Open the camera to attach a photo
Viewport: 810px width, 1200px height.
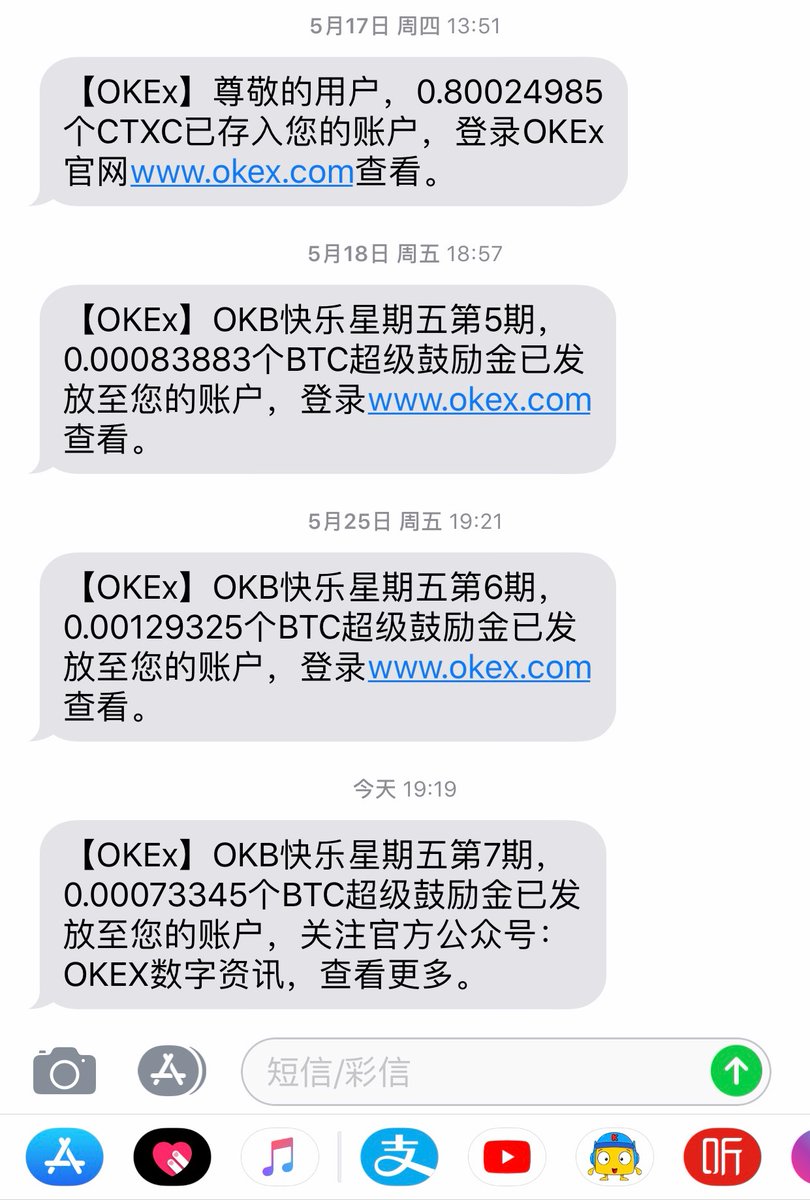pos(65,1072)
